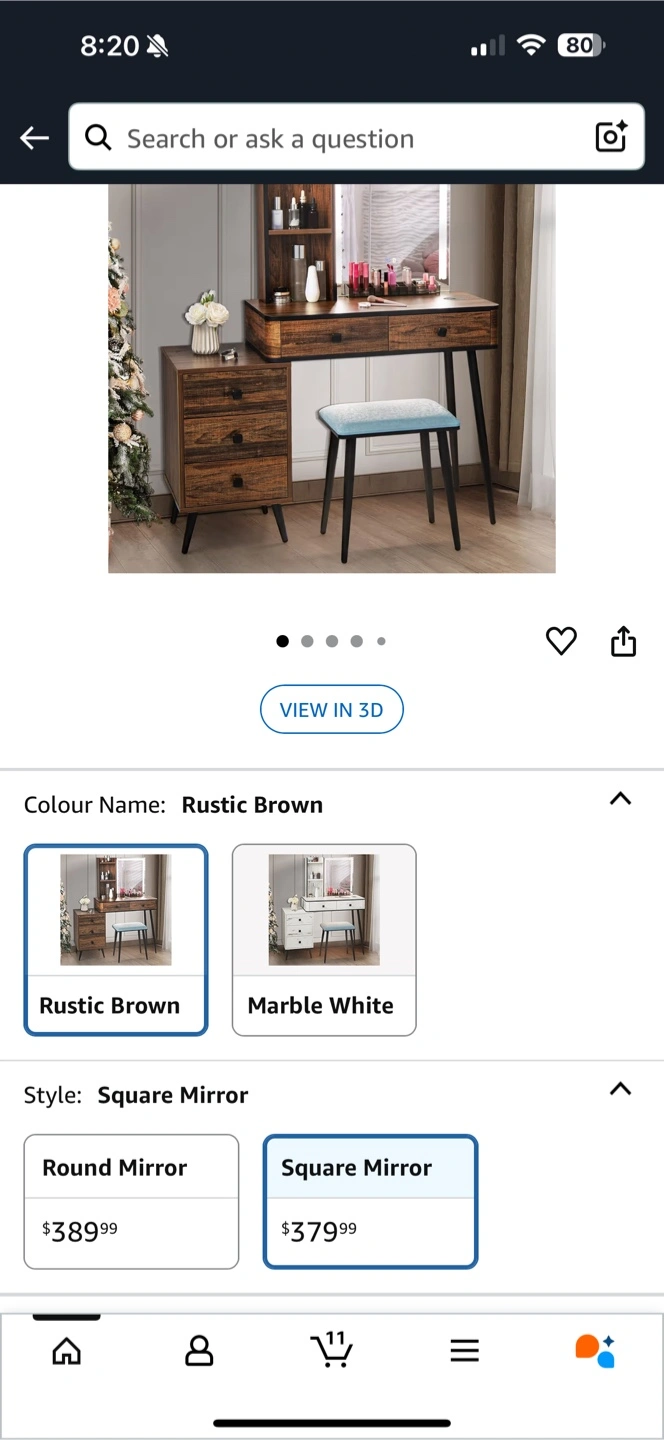Go back using the arrow
664x1440 pixels.
click(x=34, y=138)
